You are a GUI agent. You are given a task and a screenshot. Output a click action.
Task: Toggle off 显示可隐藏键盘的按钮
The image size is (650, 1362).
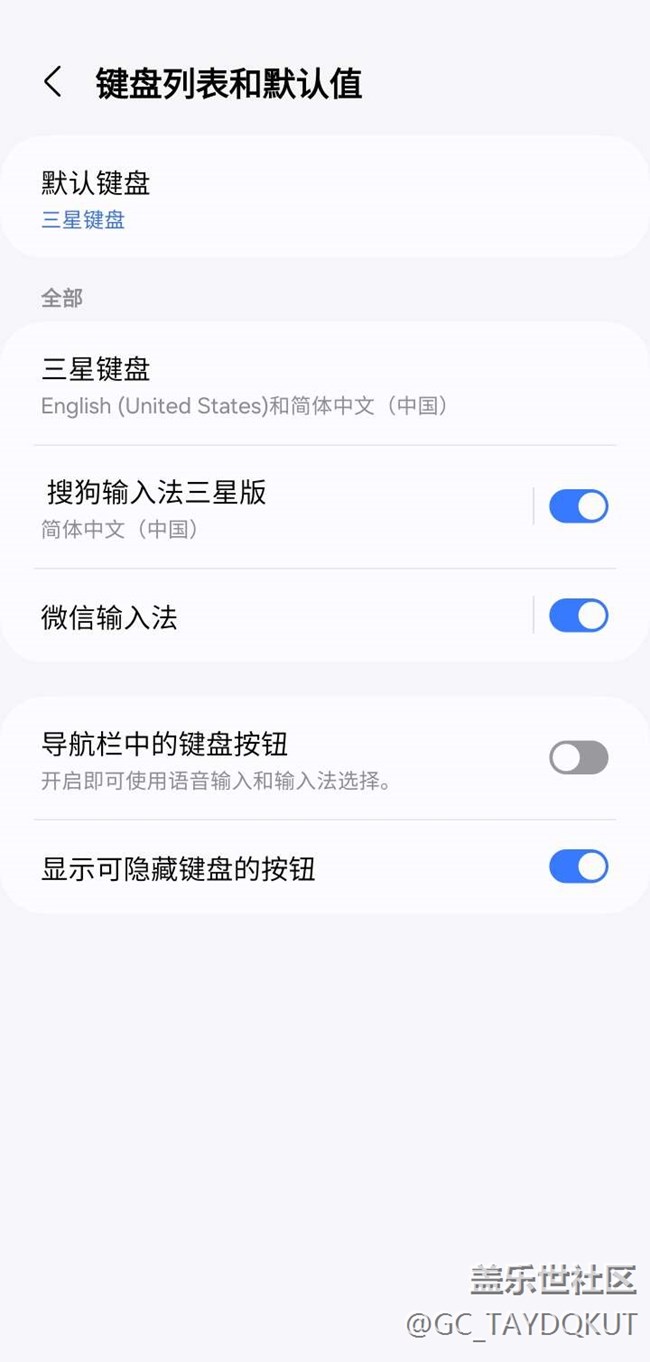(578, 867)
